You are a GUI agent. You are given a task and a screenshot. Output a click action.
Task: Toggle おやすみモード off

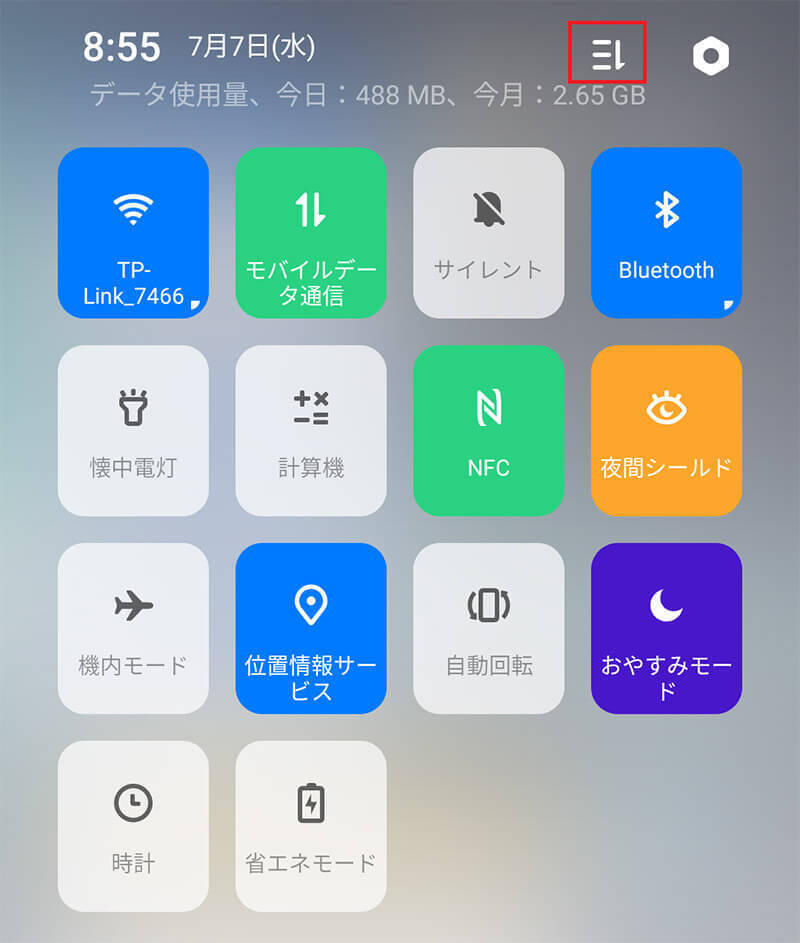[x=666, y=628]
